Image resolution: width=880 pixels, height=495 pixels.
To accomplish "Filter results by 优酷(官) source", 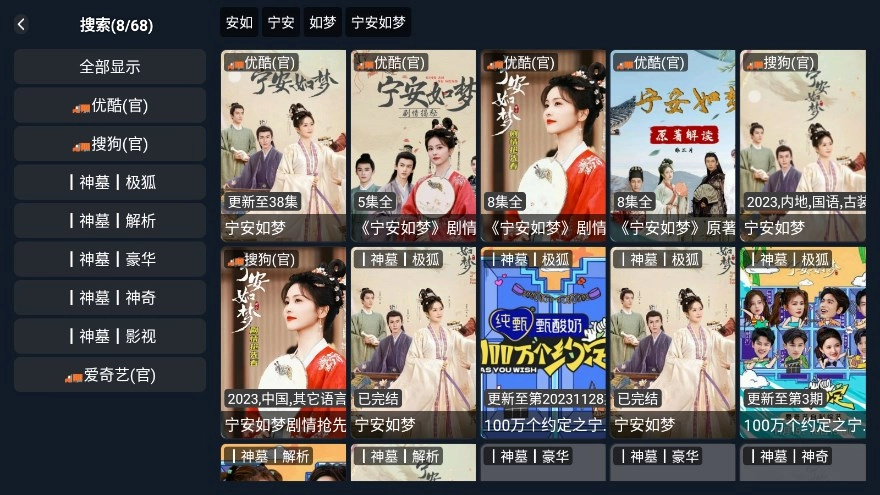I will pyautogui.click(x=110, y=105).
